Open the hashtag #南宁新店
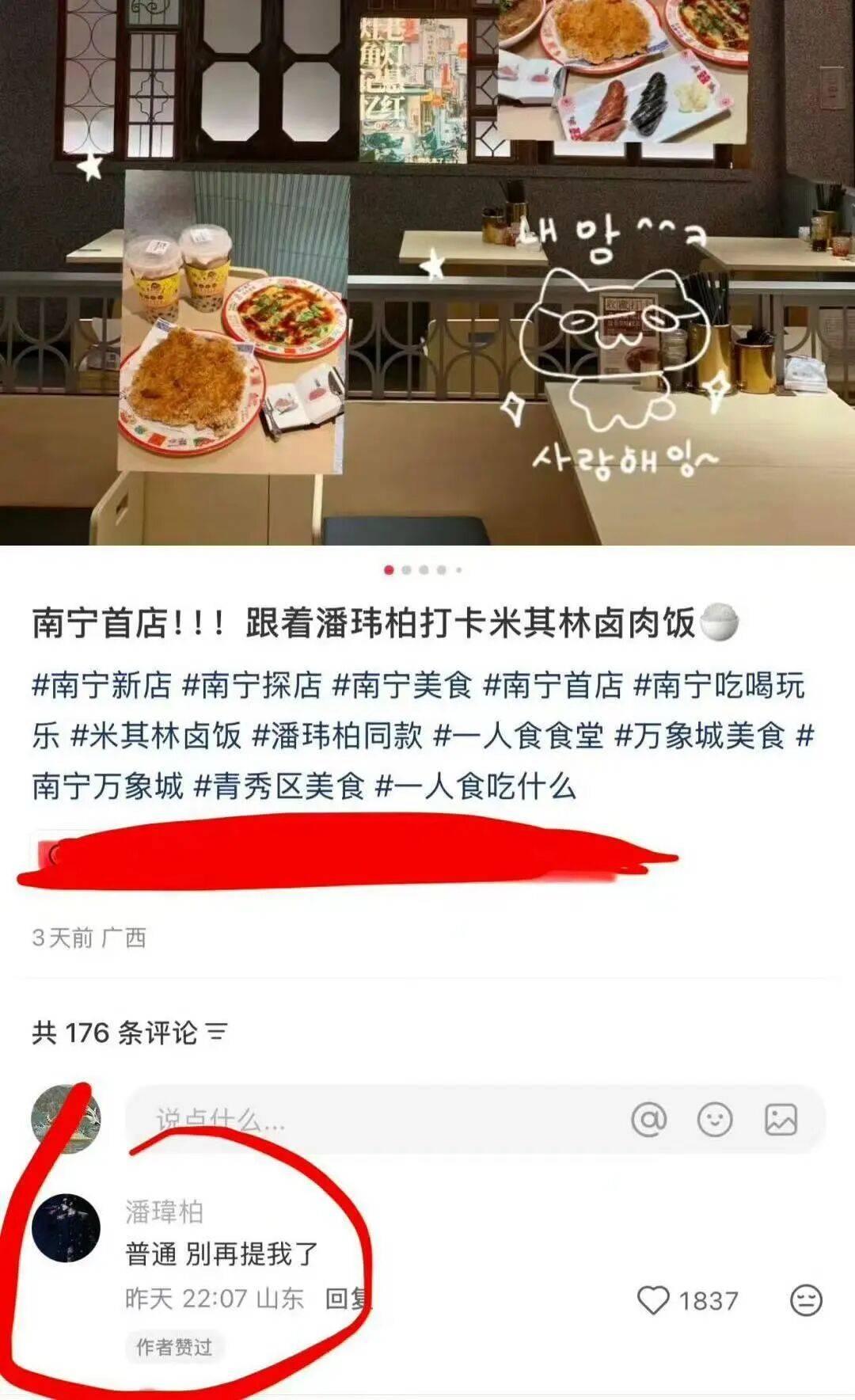The height and width of the screenshot is (1400, 855). (101, 685)
